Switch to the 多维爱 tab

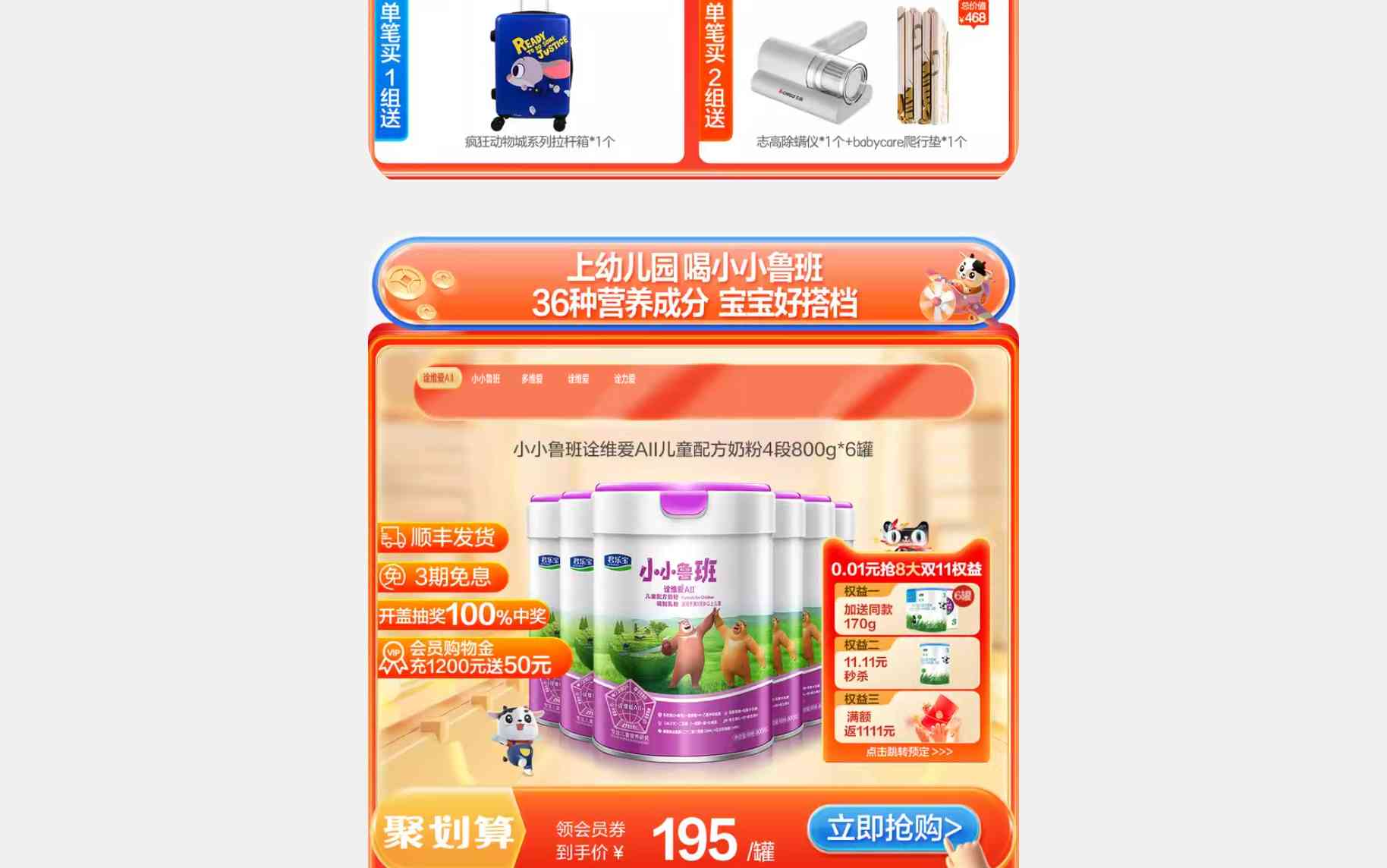coord(532,379)
